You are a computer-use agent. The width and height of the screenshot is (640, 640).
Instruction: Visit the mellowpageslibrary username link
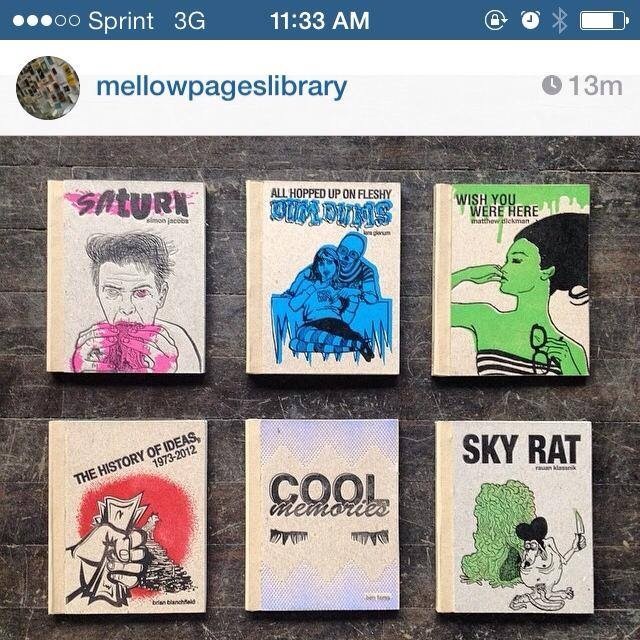pyautogui.click(x=221, y=87)
